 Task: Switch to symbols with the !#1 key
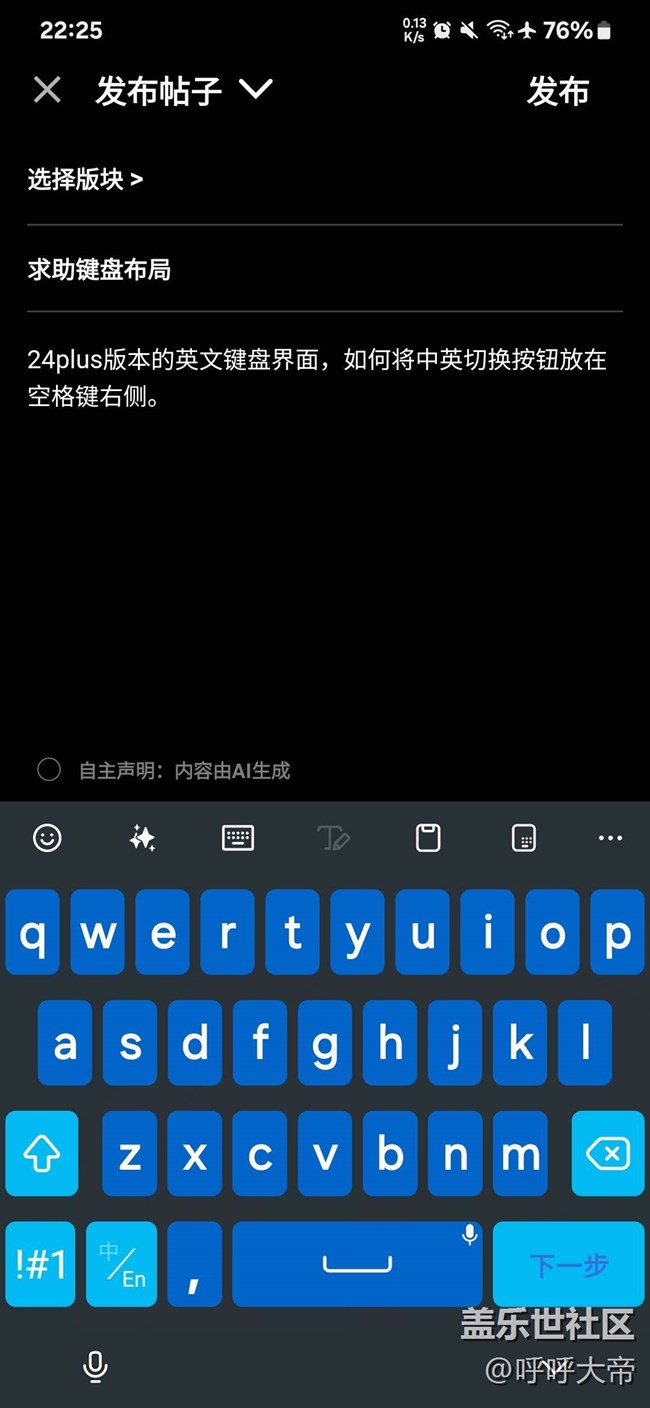(40, 1264)
